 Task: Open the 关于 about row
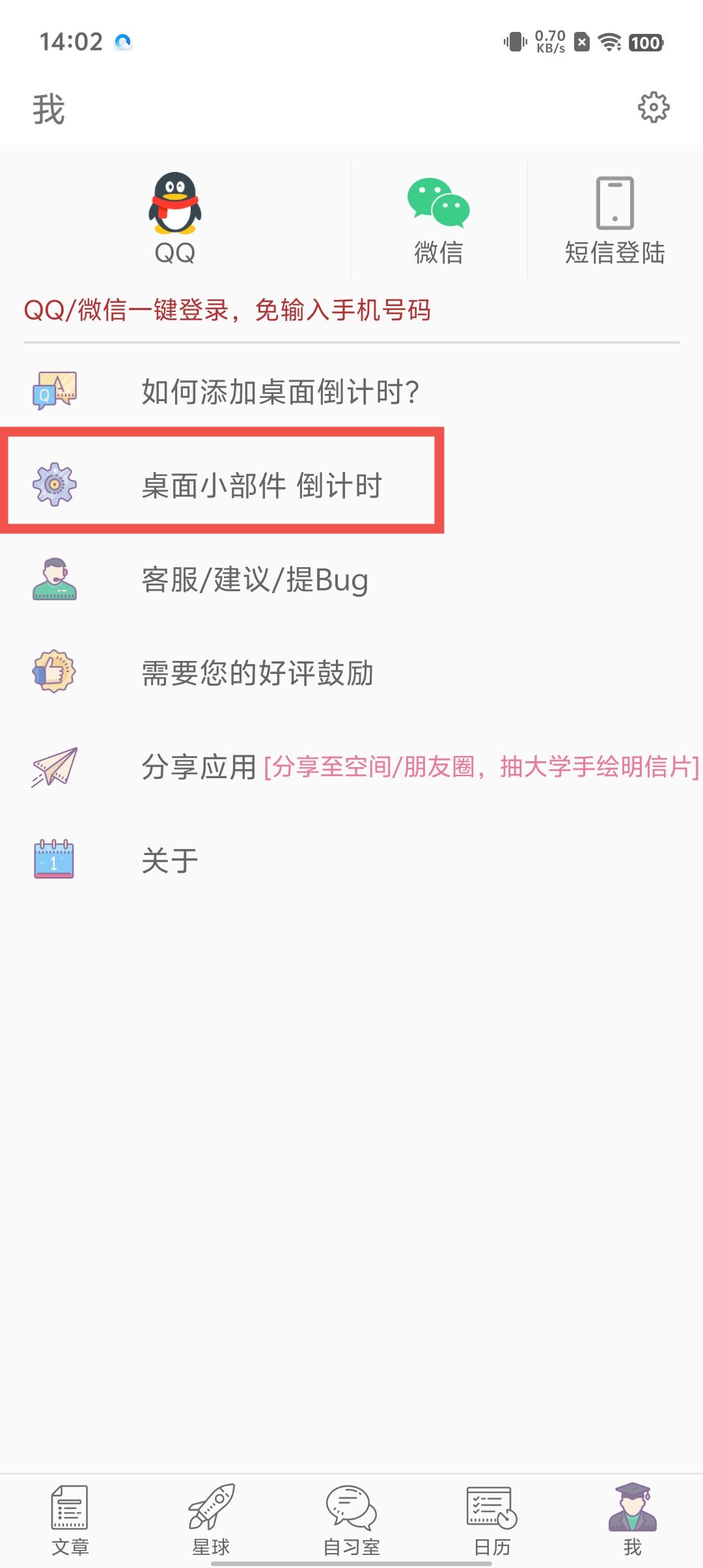(x=169, y=860)
